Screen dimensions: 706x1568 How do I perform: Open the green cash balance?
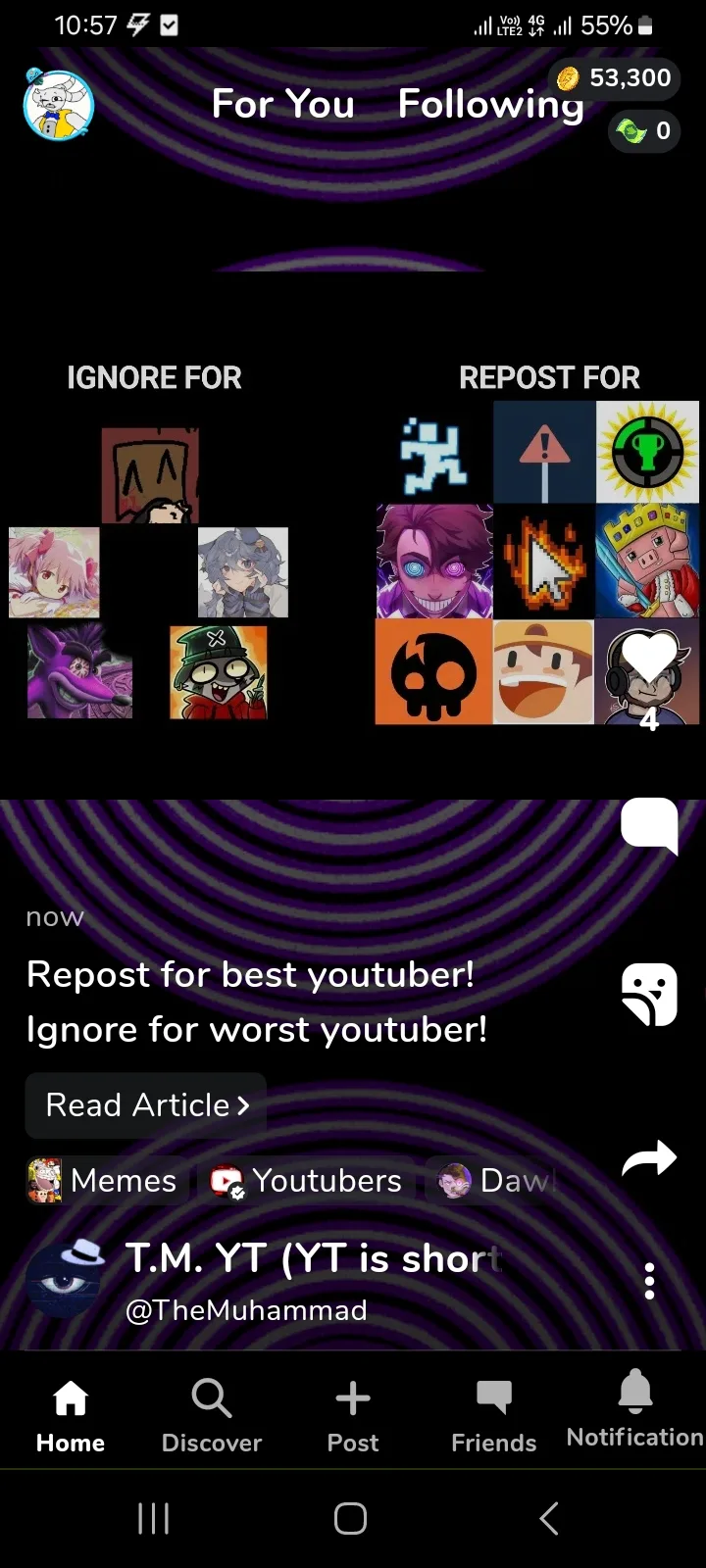(644, 130)
